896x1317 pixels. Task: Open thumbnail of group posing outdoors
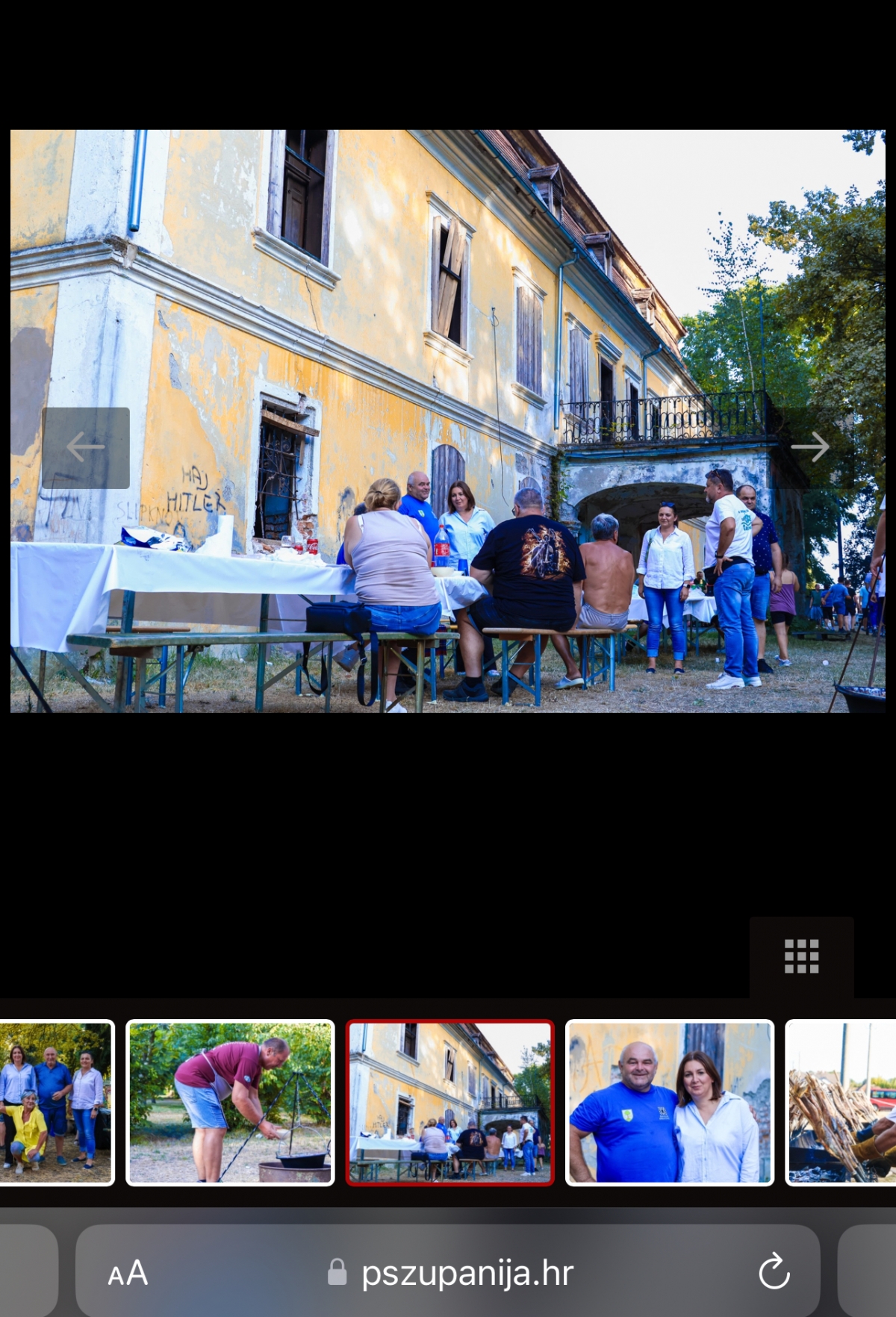click(x=56, y=1102)
